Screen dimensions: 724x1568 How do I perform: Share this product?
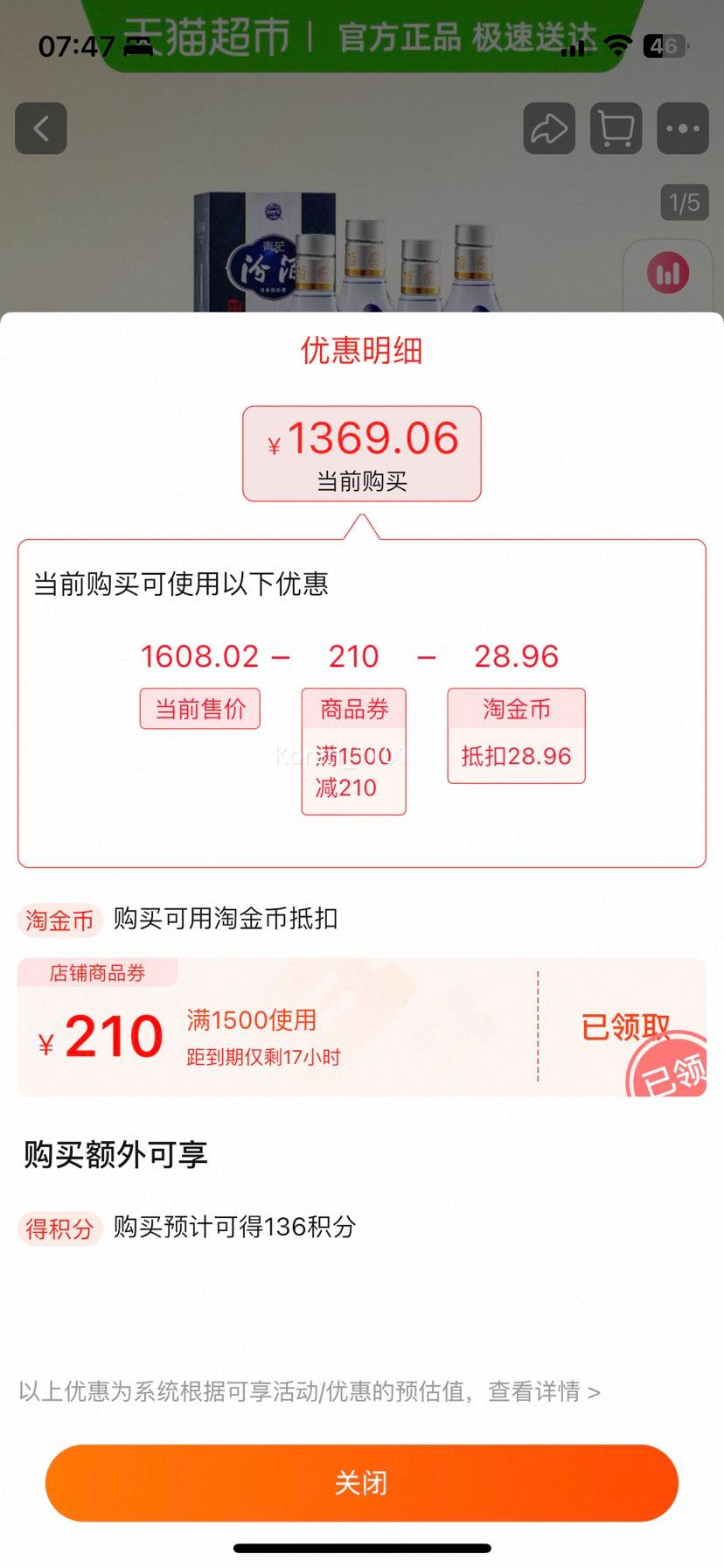tap(549, 129)
